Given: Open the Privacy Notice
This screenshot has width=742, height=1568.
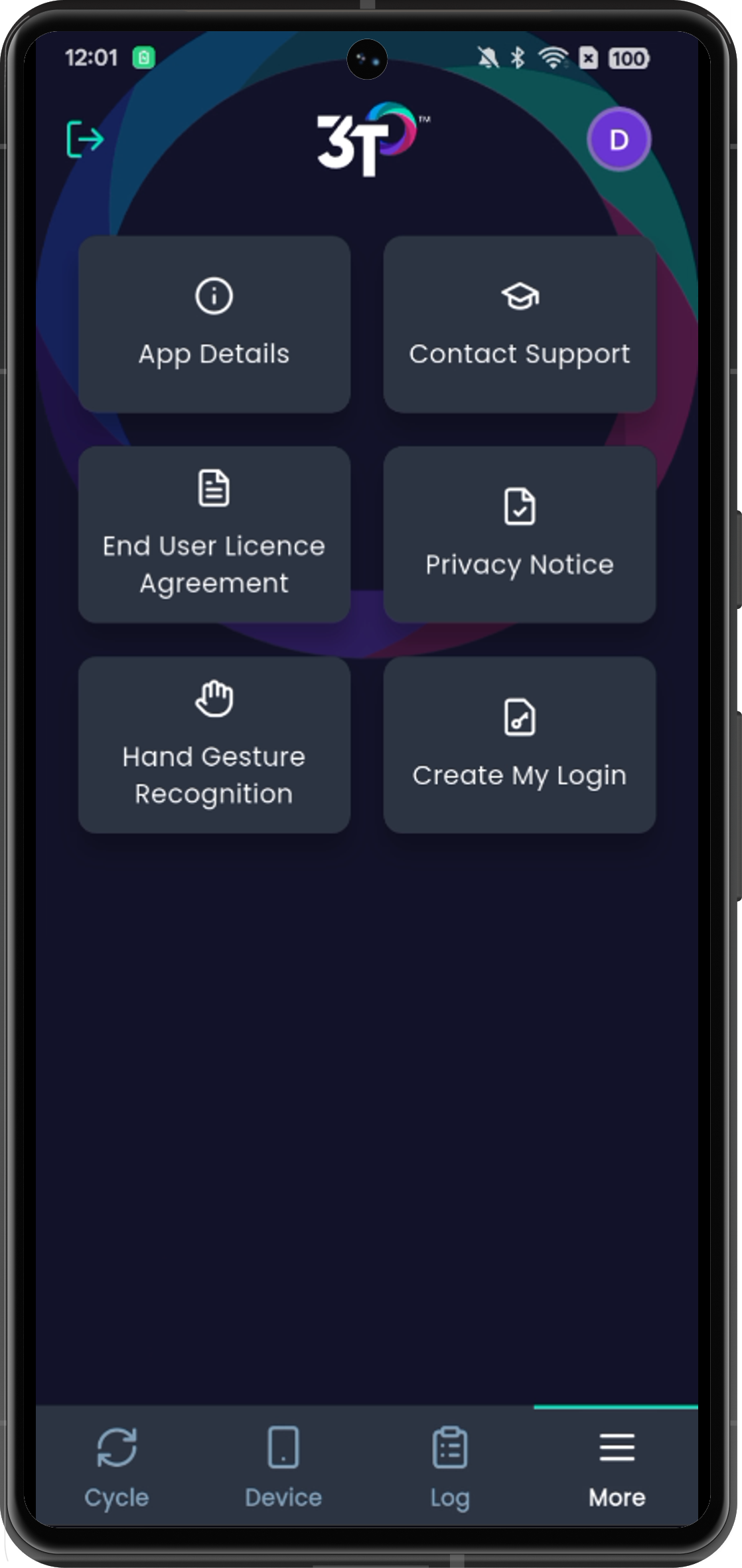Looking at the screenshot, I should [519, 535].
